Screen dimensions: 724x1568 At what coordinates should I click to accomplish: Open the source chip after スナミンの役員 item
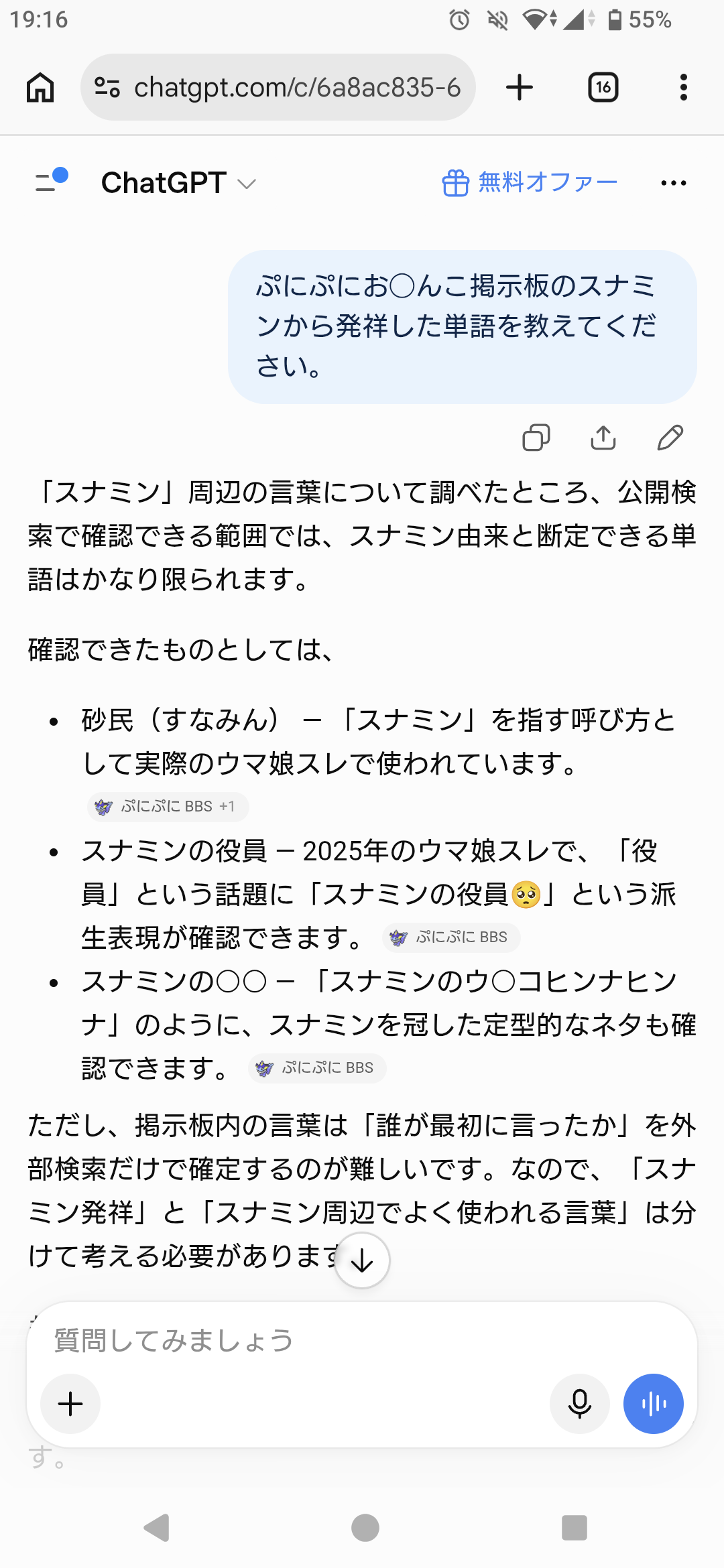[x=451, y=937]
